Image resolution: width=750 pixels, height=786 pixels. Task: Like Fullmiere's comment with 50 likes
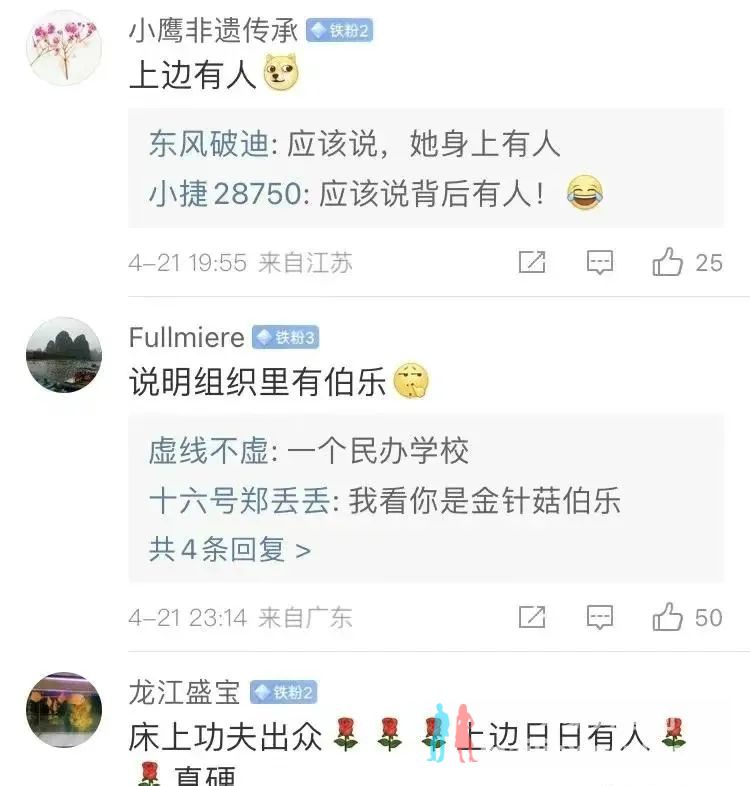(668, 617)
